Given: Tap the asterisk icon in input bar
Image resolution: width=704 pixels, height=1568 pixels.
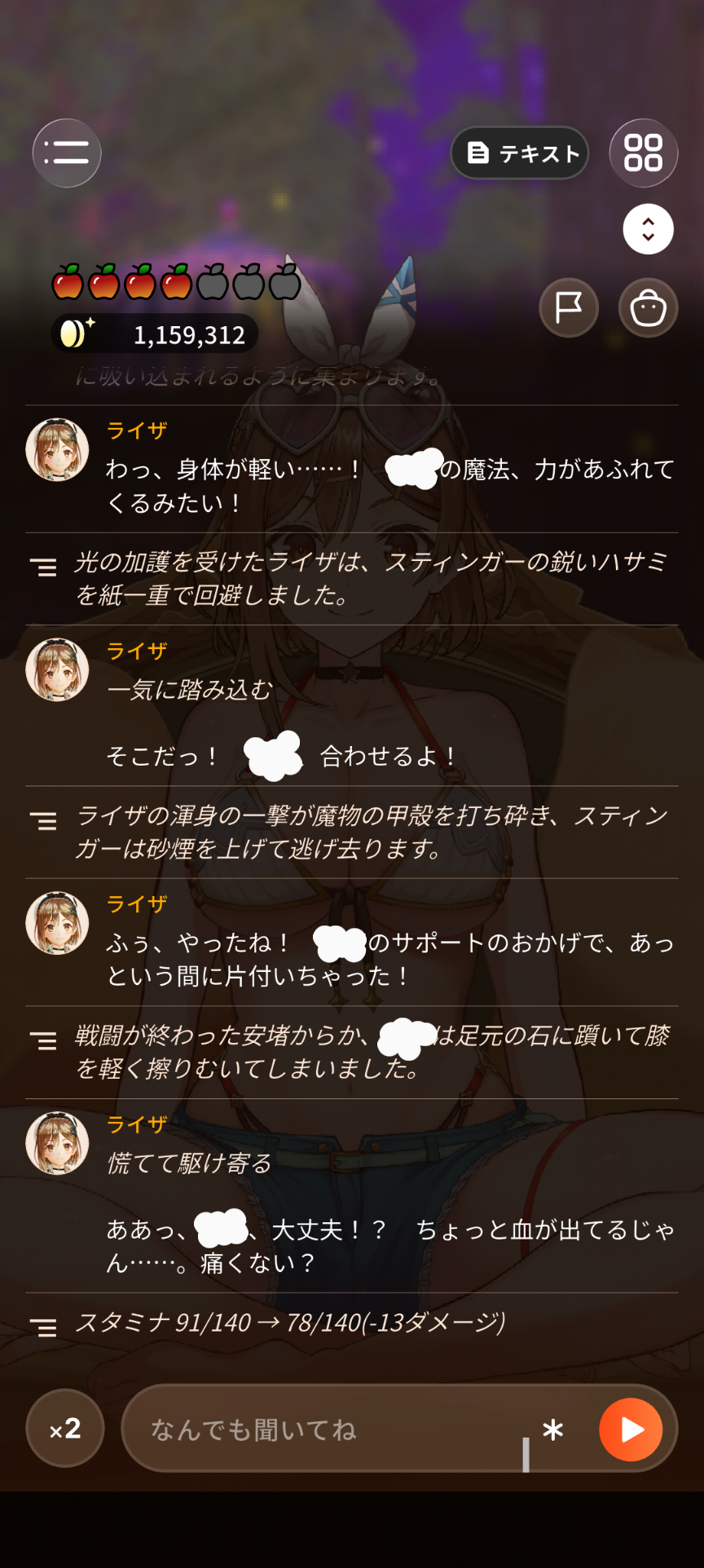Looking at the screenshot, I should [553, 1429].
